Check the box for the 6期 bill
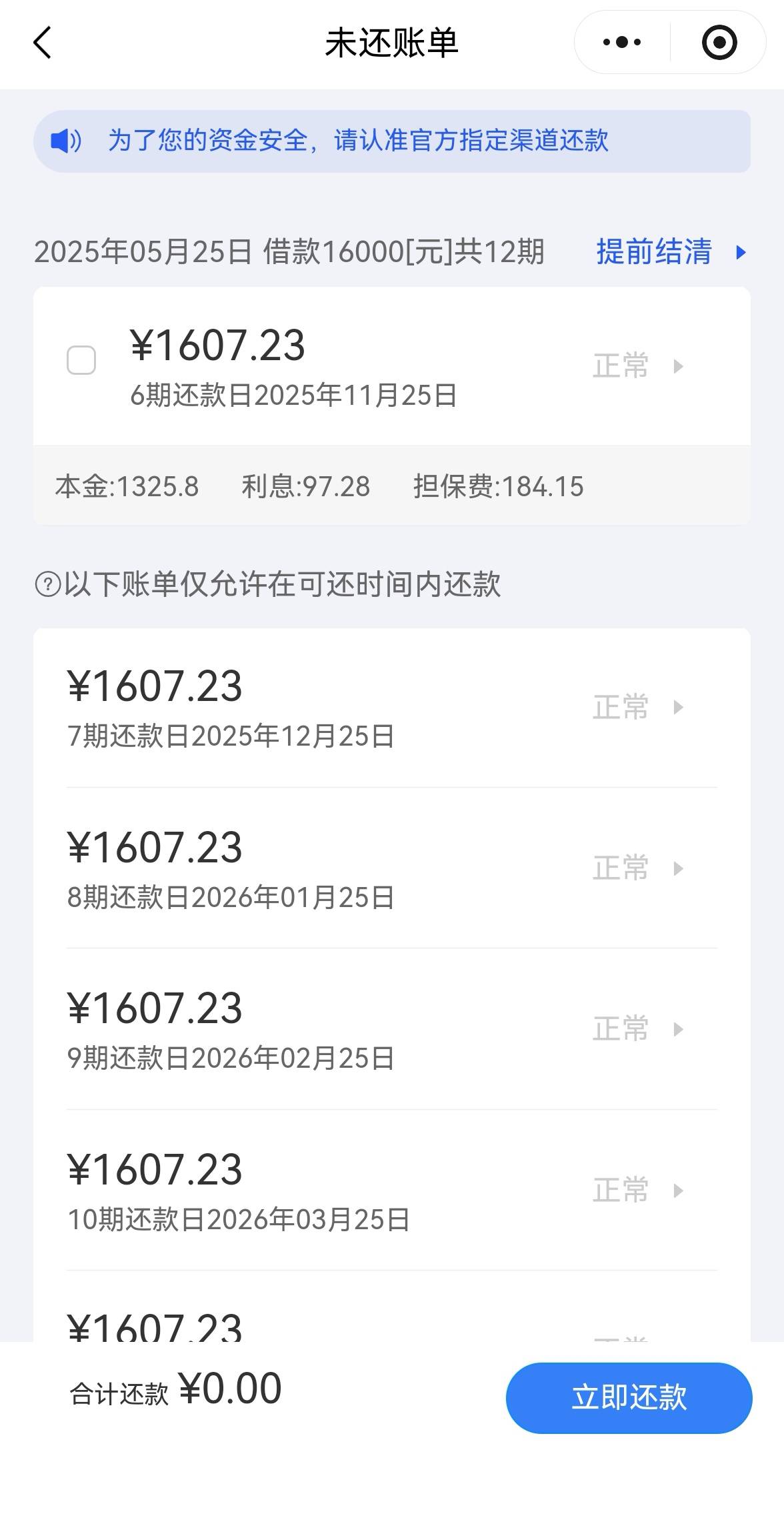 click(81, 360)
